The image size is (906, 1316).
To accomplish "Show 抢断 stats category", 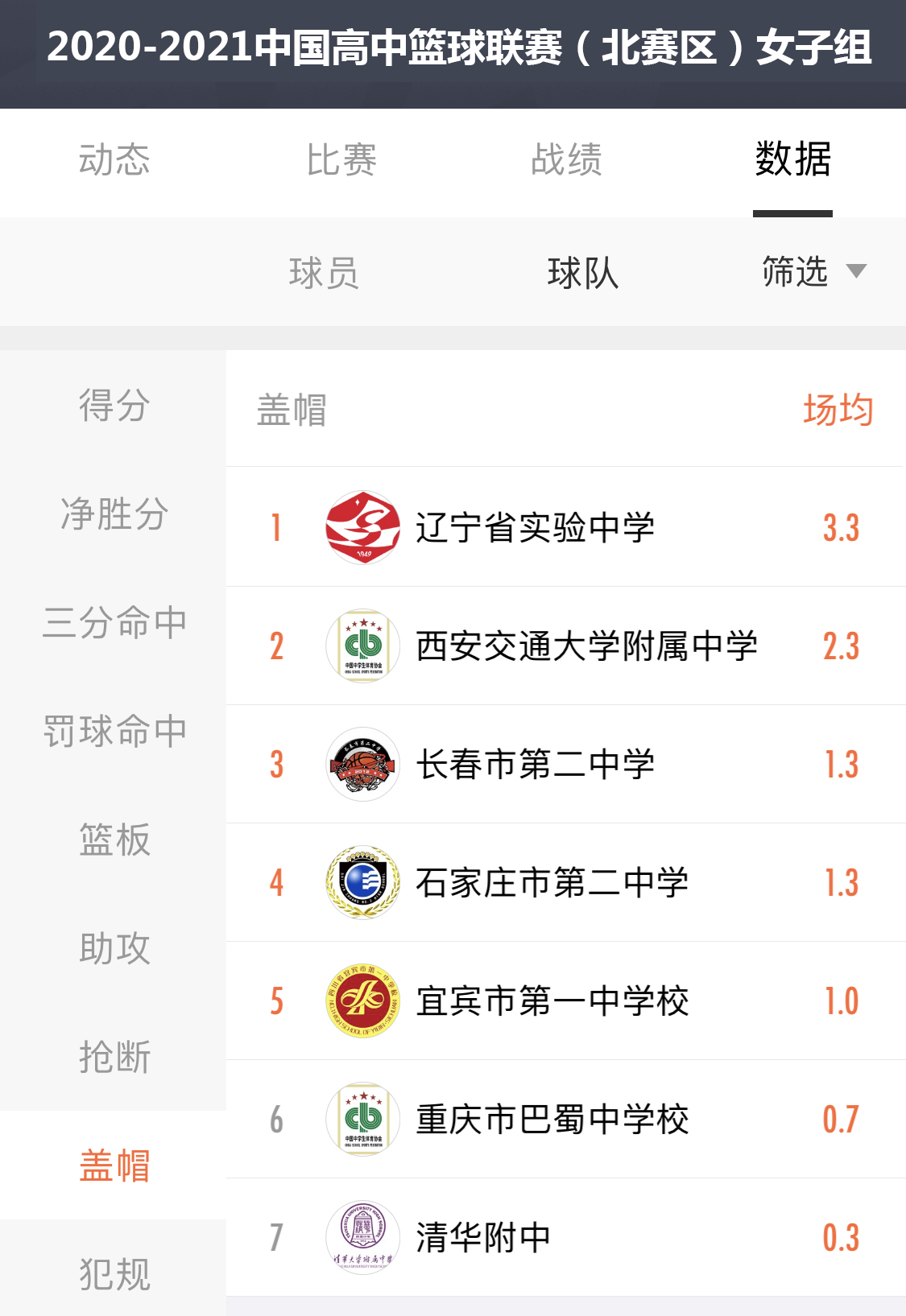I will pos(114,1057).
